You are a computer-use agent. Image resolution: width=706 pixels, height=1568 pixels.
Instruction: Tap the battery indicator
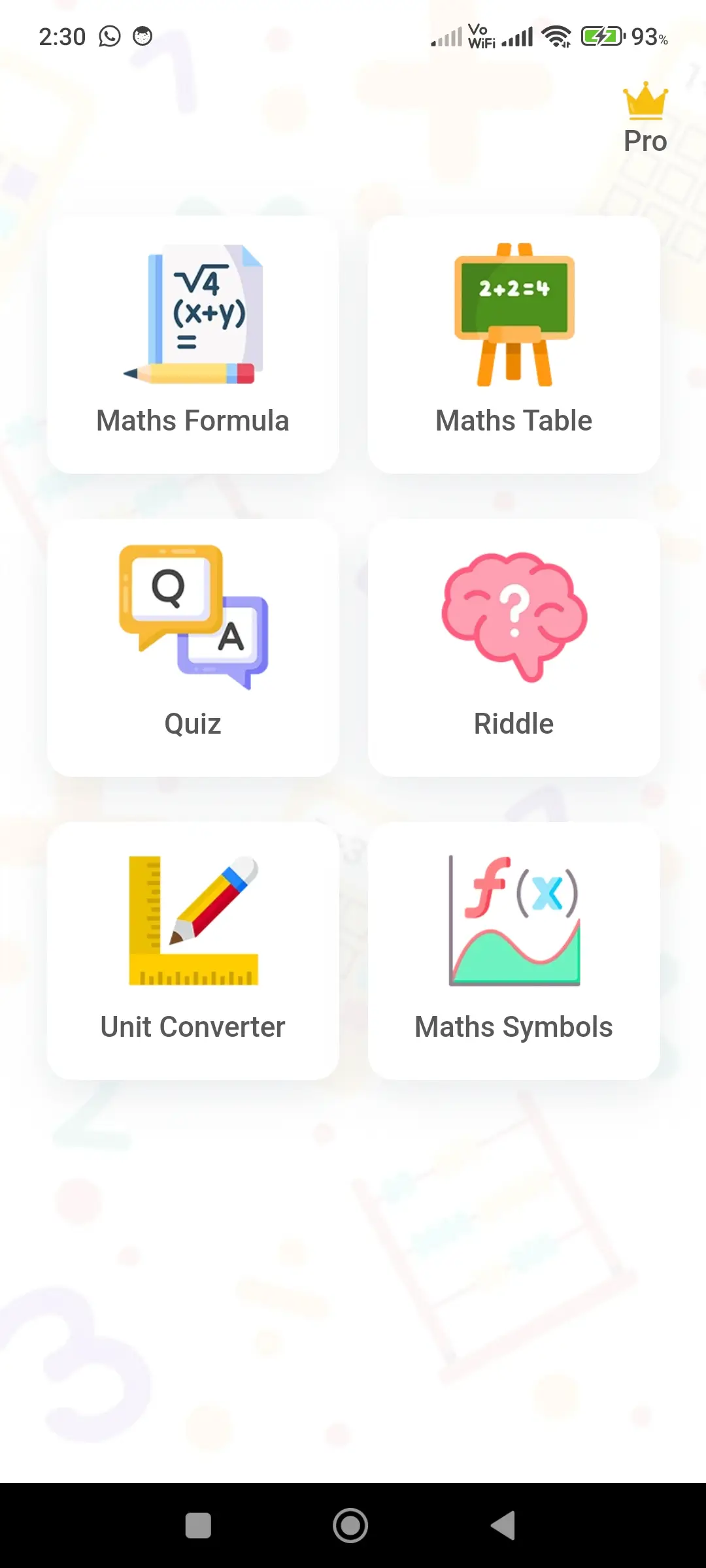pyautogui.click(x=601, y=36)
